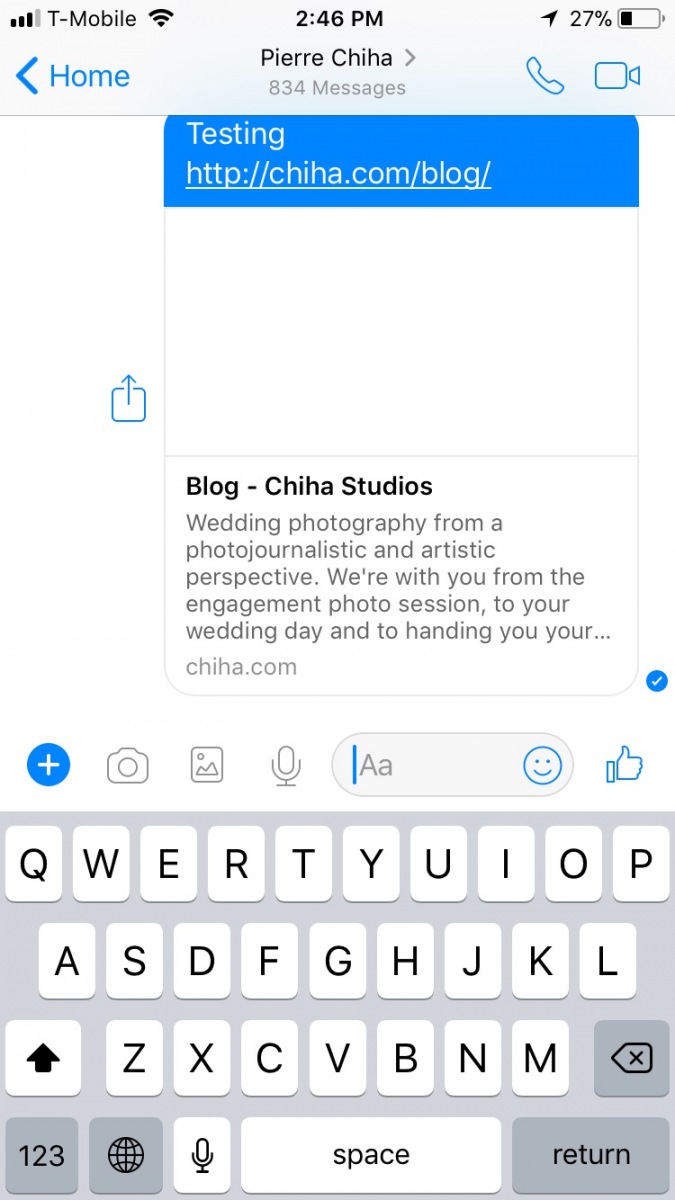
Task: Open the emoji and sticker picker
Action: (543, 766)
